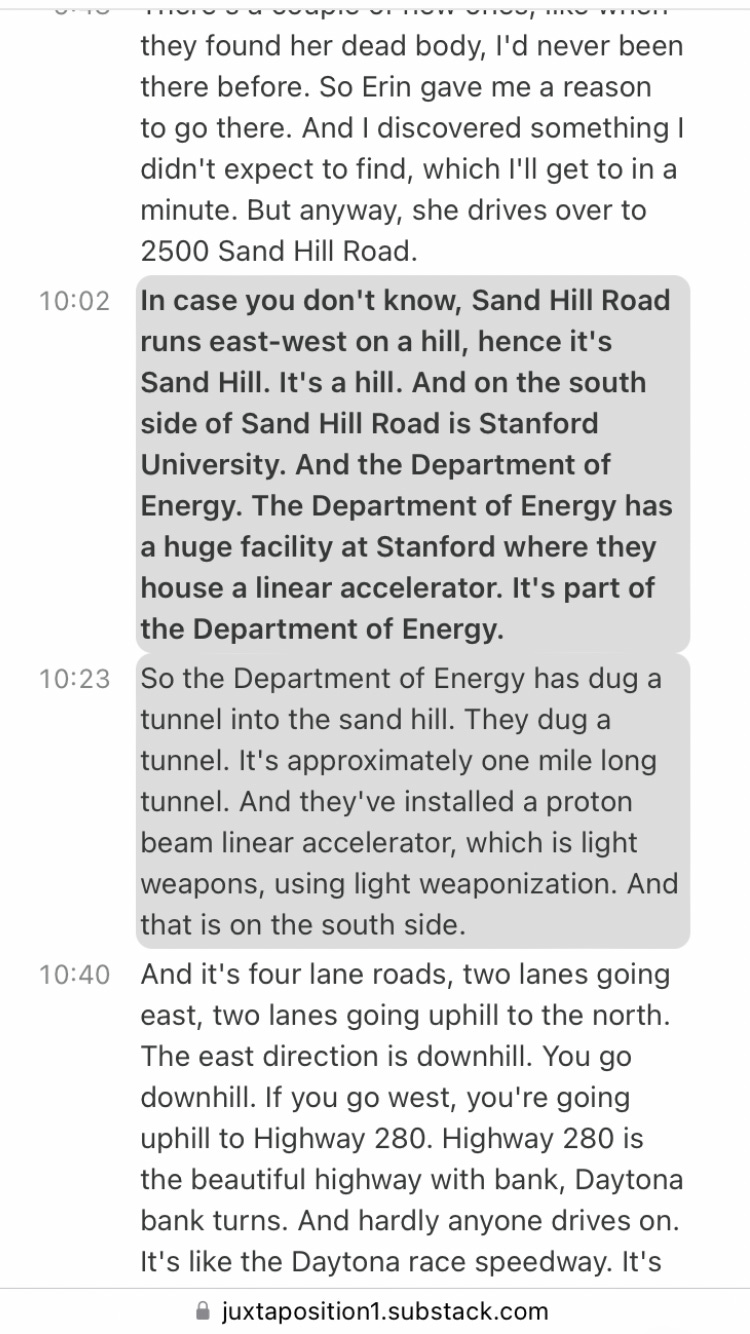Jump to the 10:23 transcript timestamp
The height and width of the screenshot is (1334, 750).
click(x=75, y=679)
